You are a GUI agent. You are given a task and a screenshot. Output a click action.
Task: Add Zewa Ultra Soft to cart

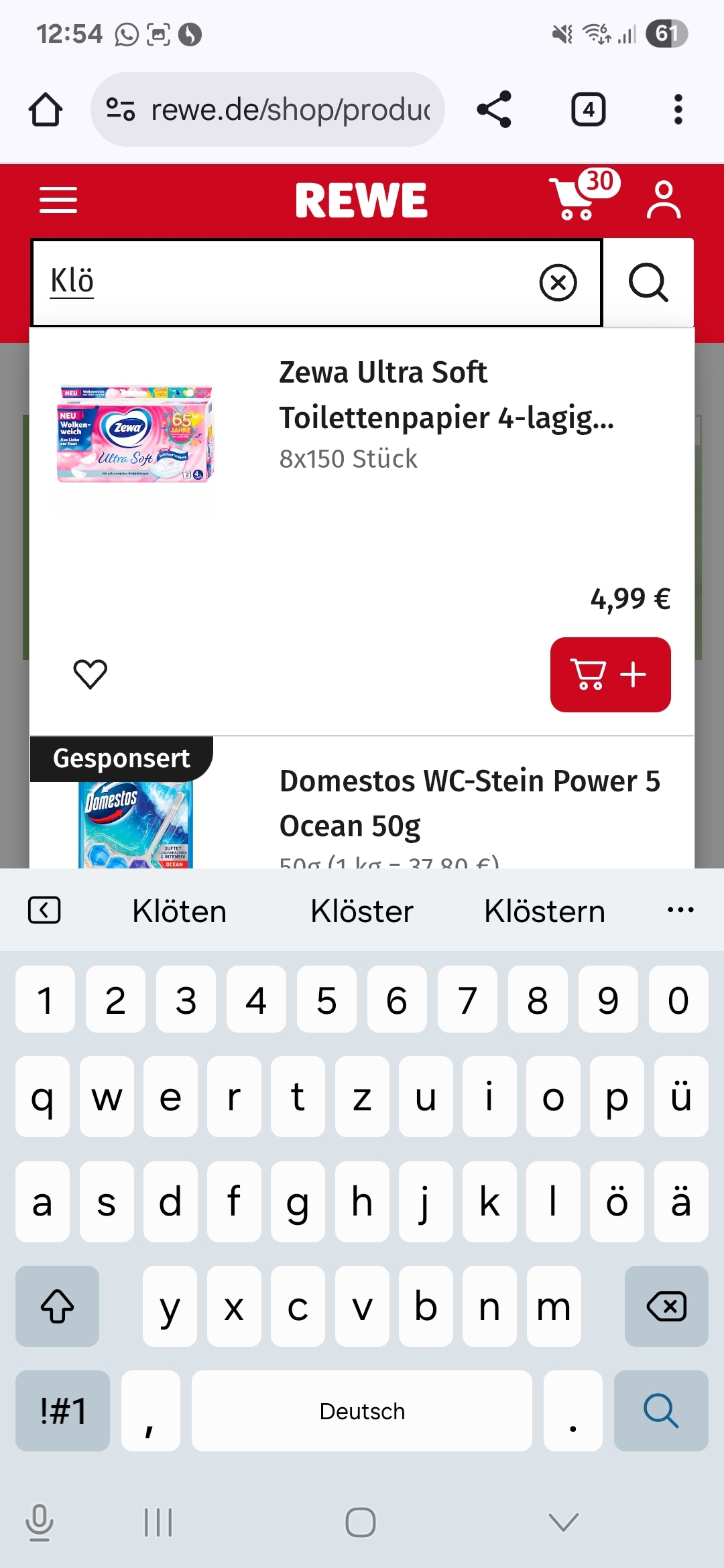pyautogui.click(x=610, y=675)
